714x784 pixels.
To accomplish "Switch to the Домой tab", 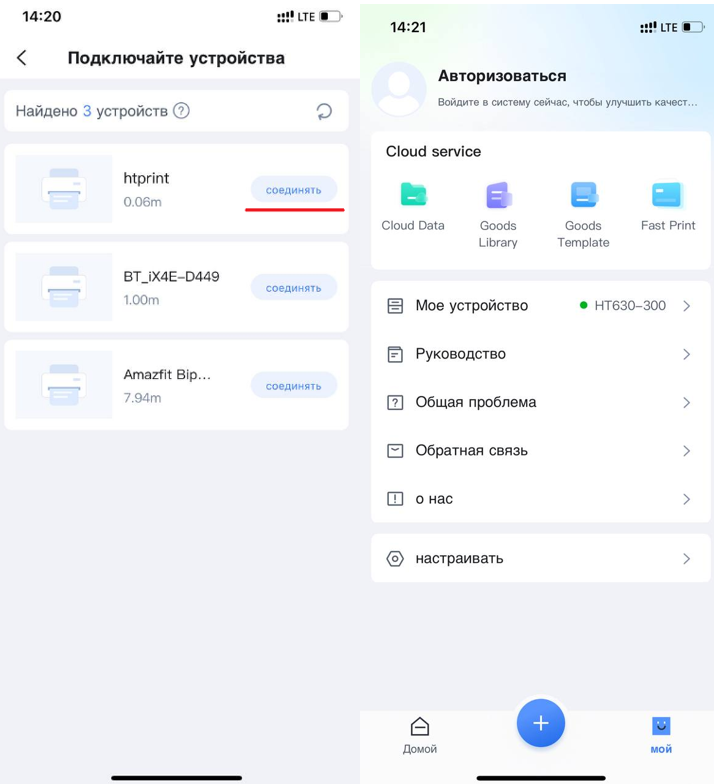I will click(x=420, y=735).
